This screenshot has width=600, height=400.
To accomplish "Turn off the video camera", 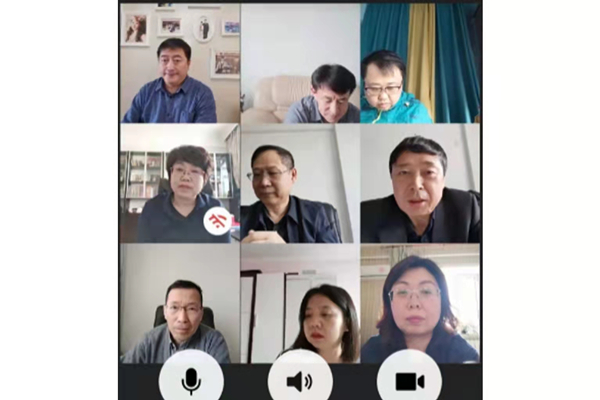I will 409,380.
